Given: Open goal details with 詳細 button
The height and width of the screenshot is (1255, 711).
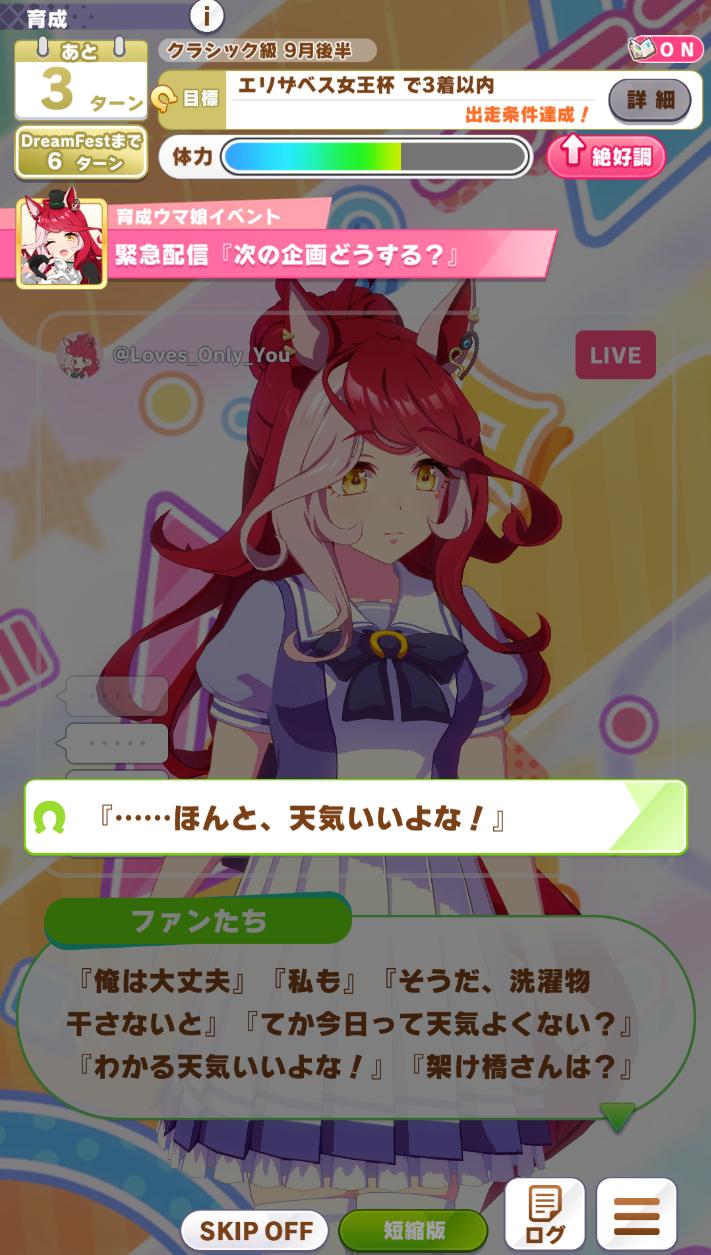Looking at the screenshot, I should click(x=650, y=100).
